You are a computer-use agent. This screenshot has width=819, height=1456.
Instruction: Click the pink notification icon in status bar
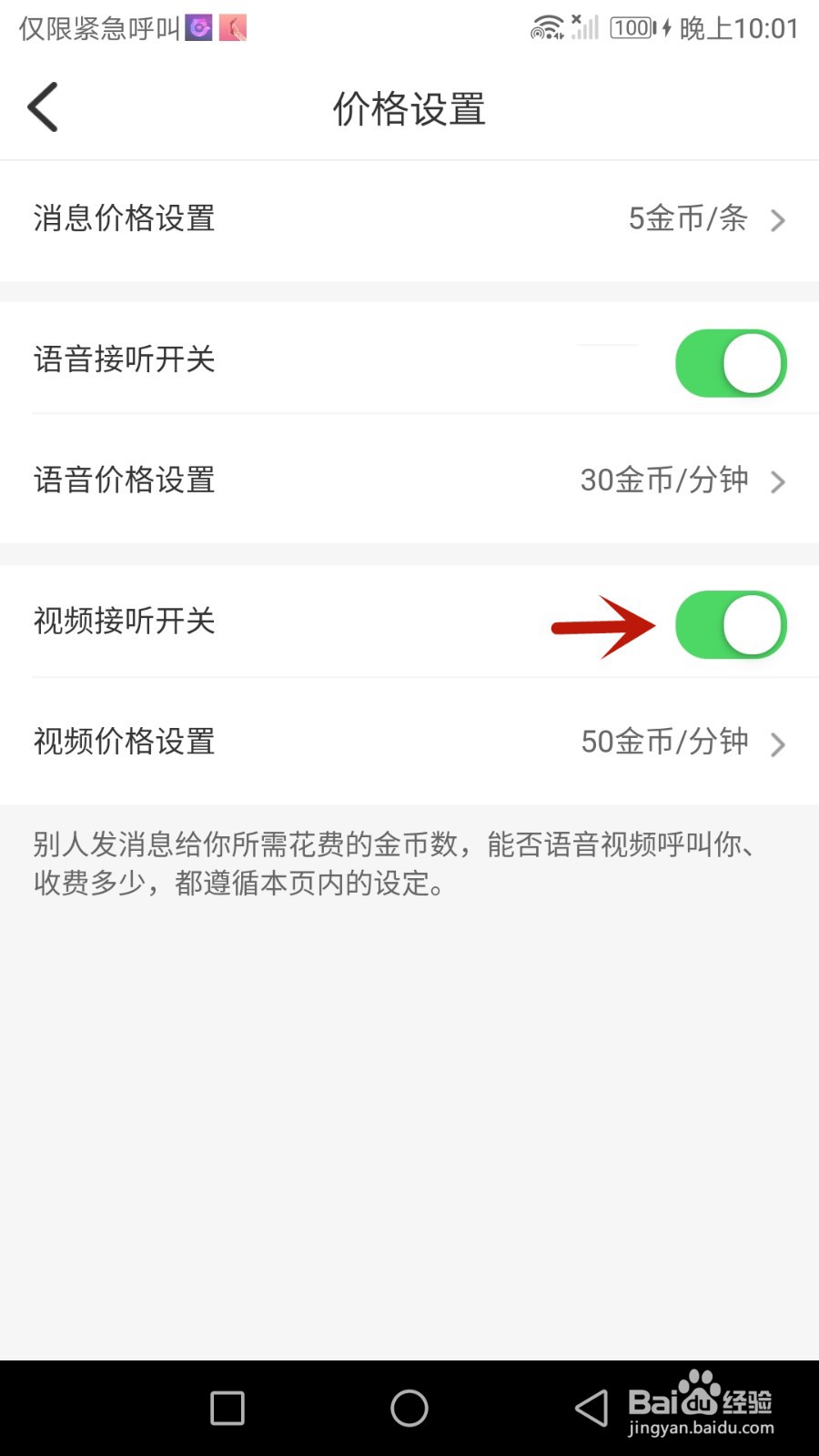point(232,27)
